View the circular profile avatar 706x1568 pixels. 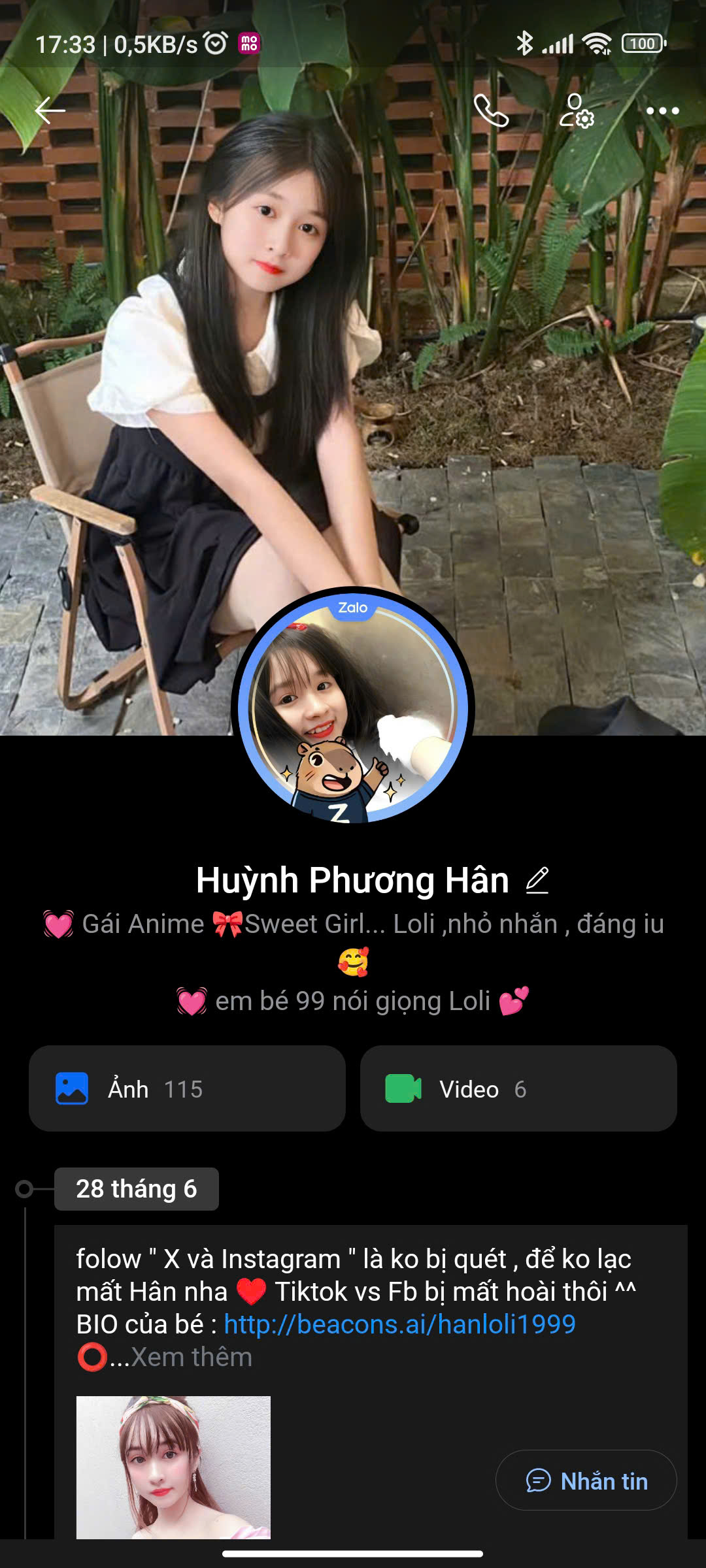353,708
